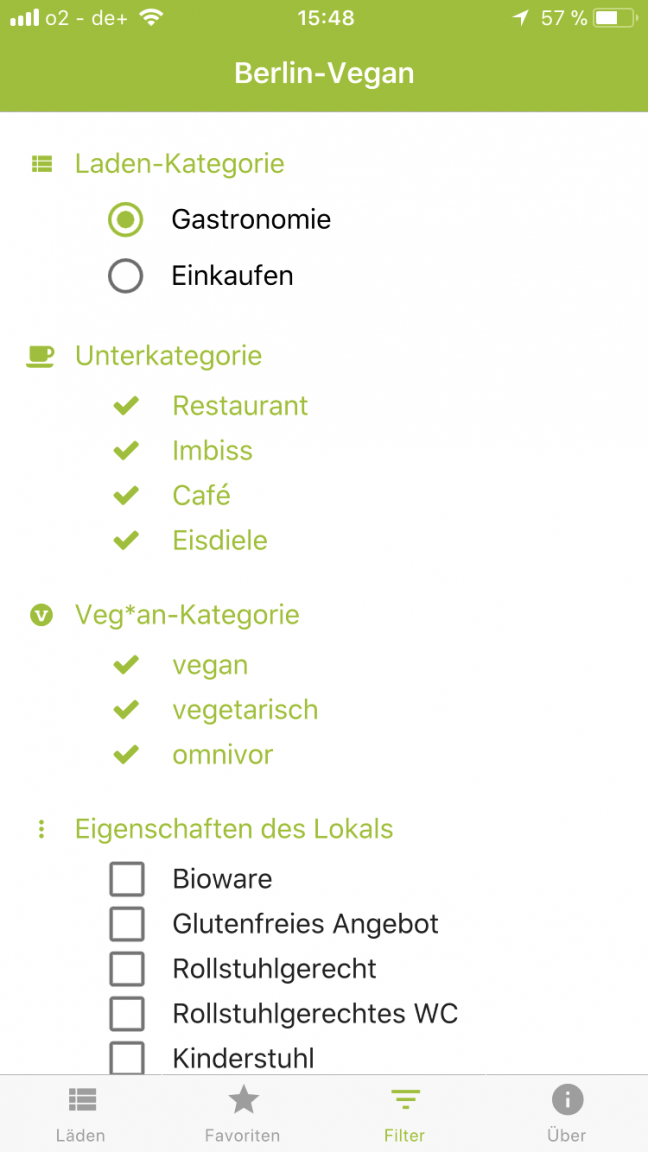This screenshot has height=1152, width=648.
Task: Enable Rollstuhlgerechtes WC filter
Action: point(126,1014)
